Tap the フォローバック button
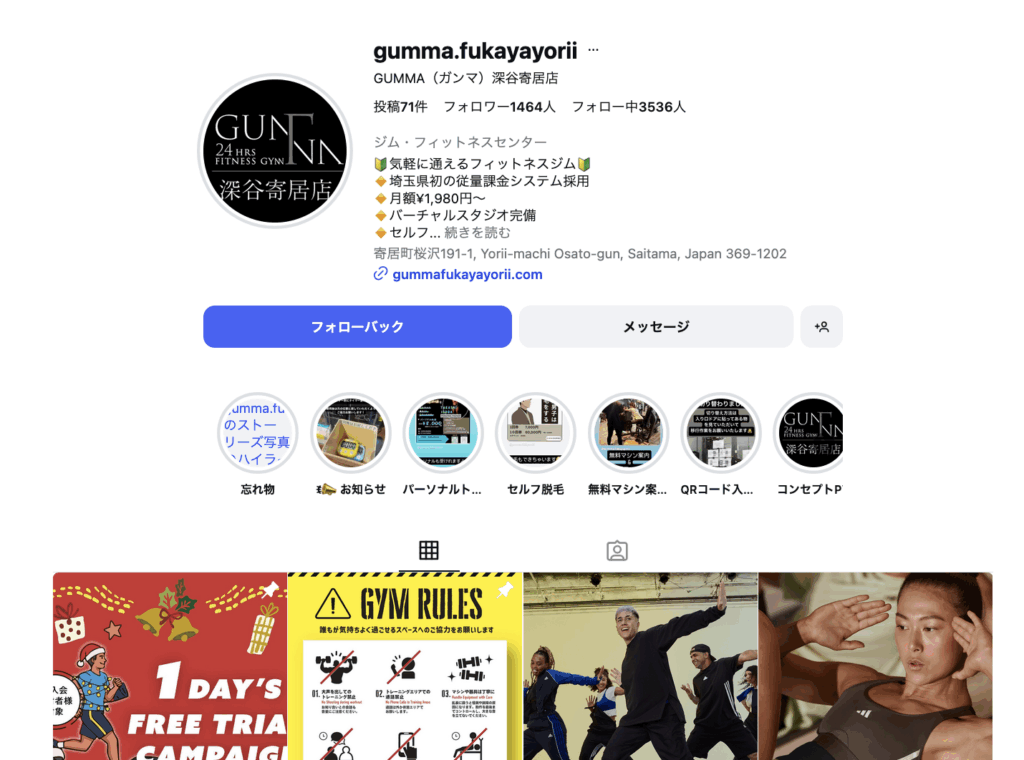 pos(357,327)
